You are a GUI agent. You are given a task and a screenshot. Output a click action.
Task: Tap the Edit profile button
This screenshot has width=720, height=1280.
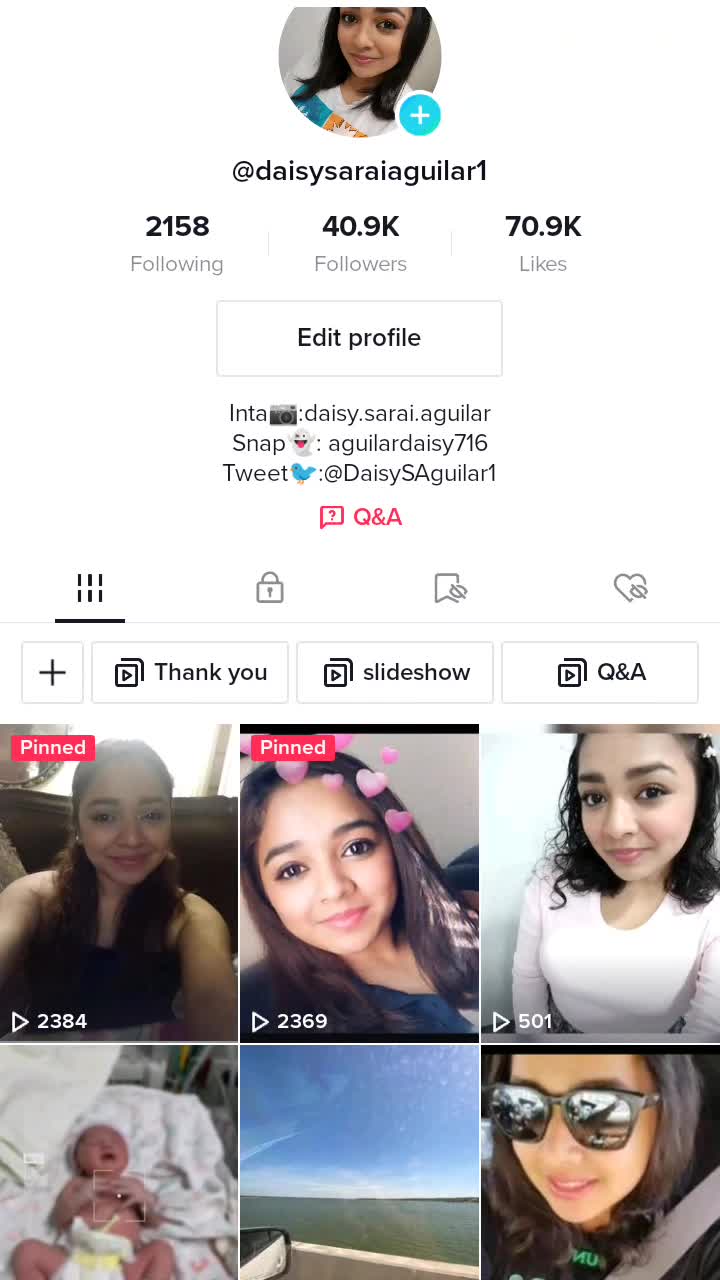click(359, 338)
